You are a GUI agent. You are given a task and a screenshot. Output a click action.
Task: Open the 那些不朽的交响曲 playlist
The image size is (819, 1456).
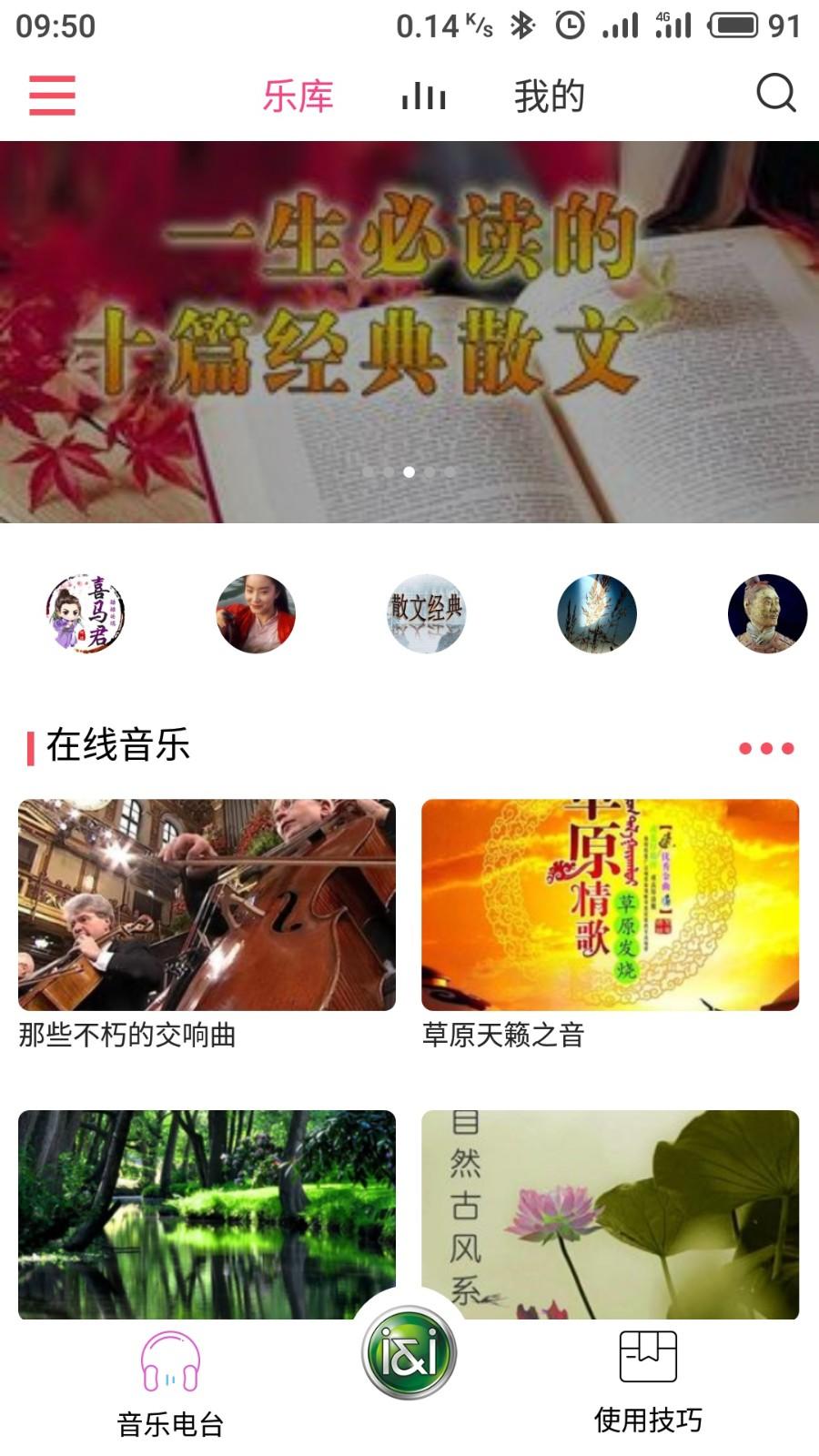point(207,901)
